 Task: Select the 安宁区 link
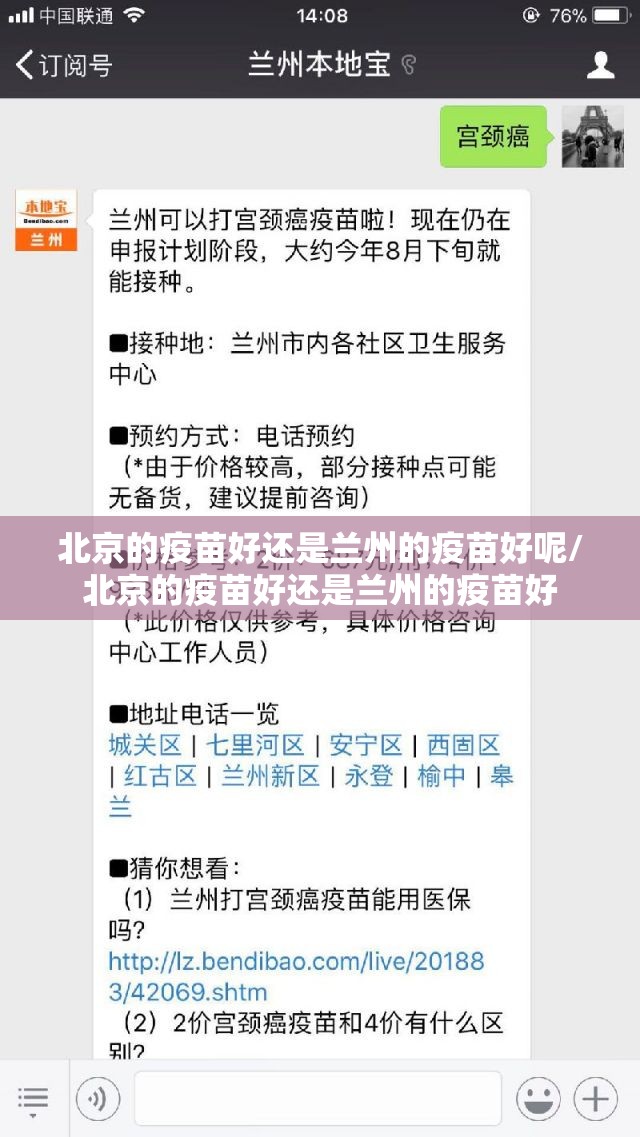pos(365,745)
